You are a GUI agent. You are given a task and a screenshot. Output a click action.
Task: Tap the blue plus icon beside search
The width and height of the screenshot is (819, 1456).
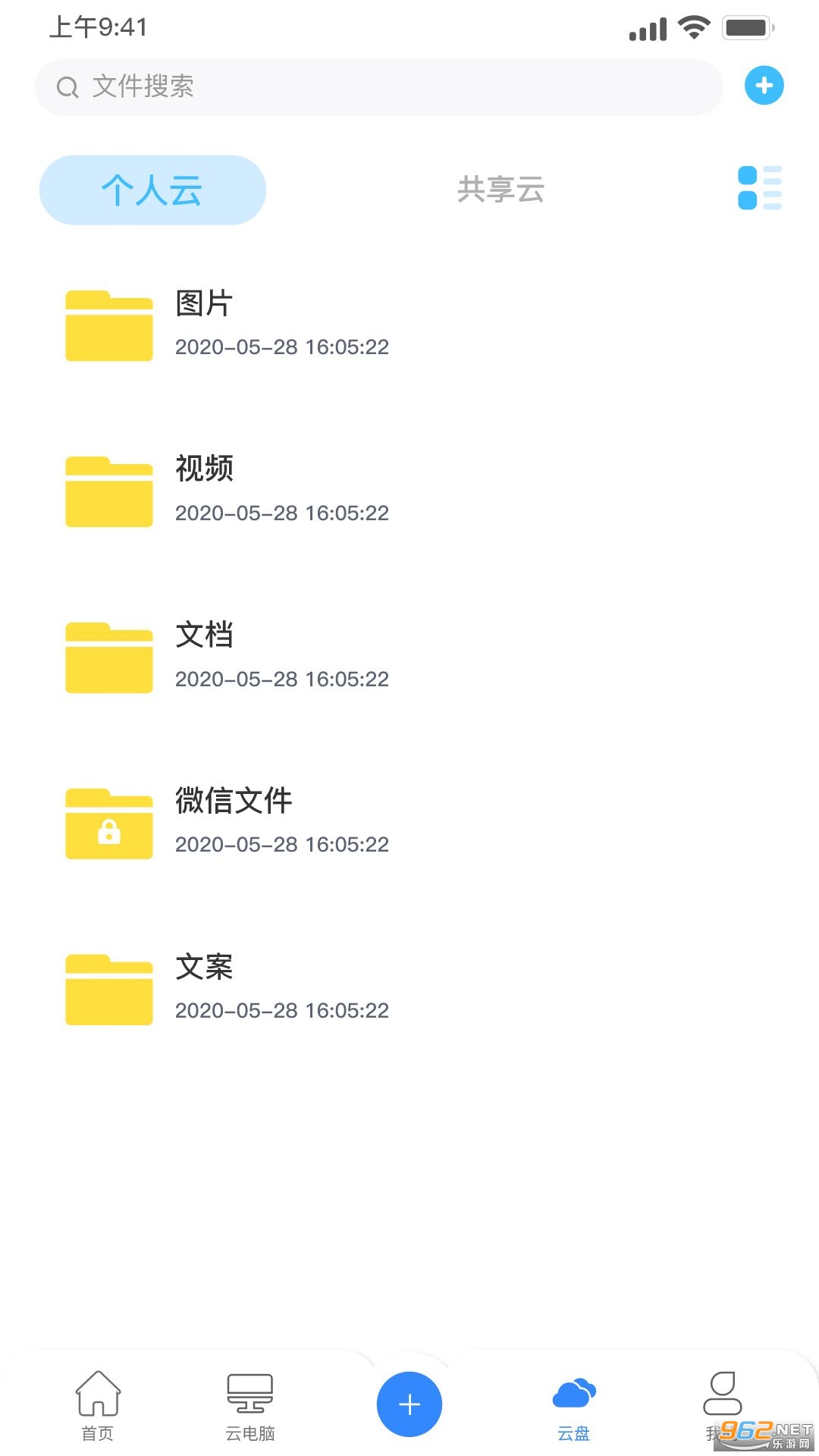764,85
